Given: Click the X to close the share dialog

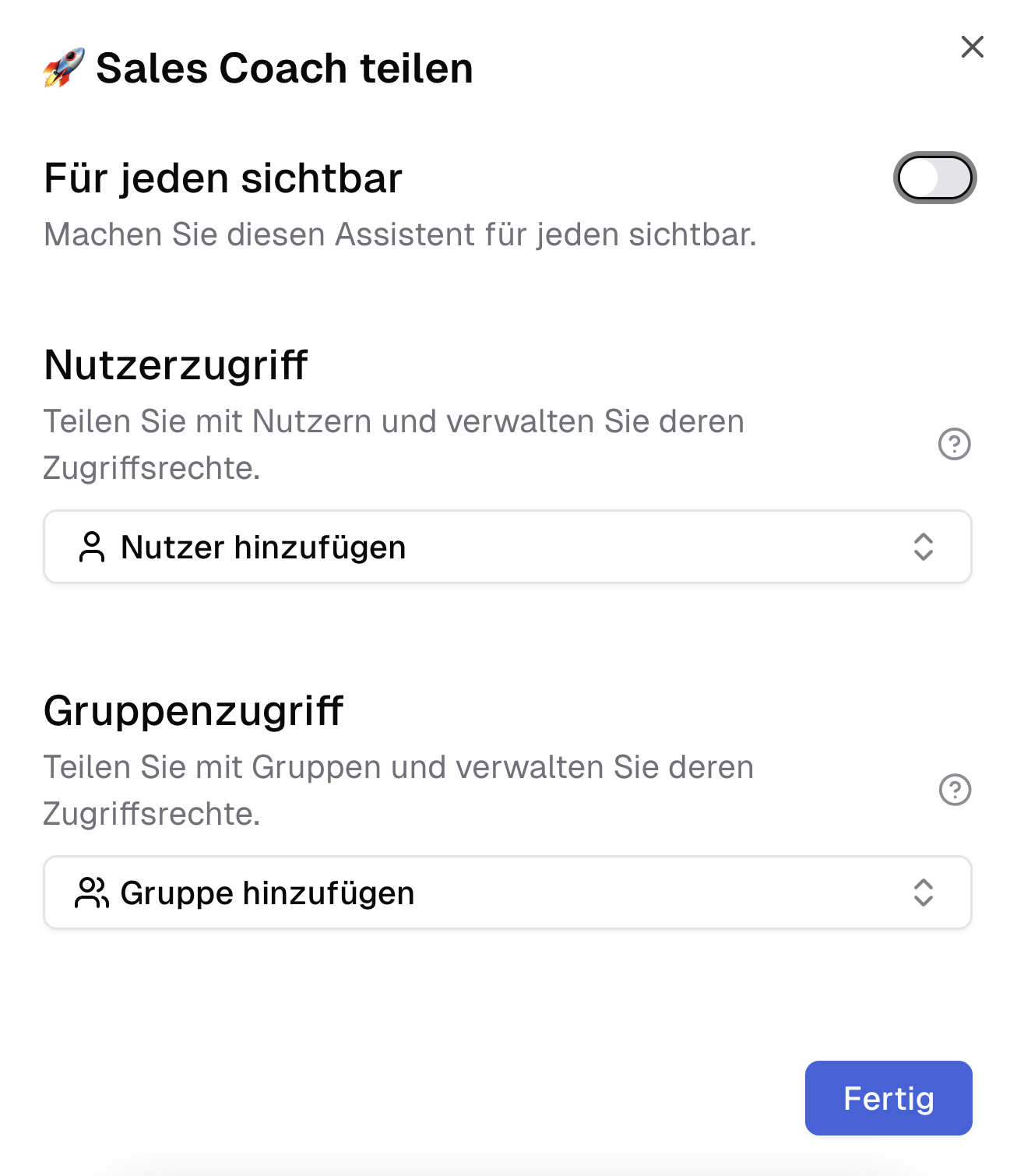Looking at the screenshot, I should click(972, 47).
